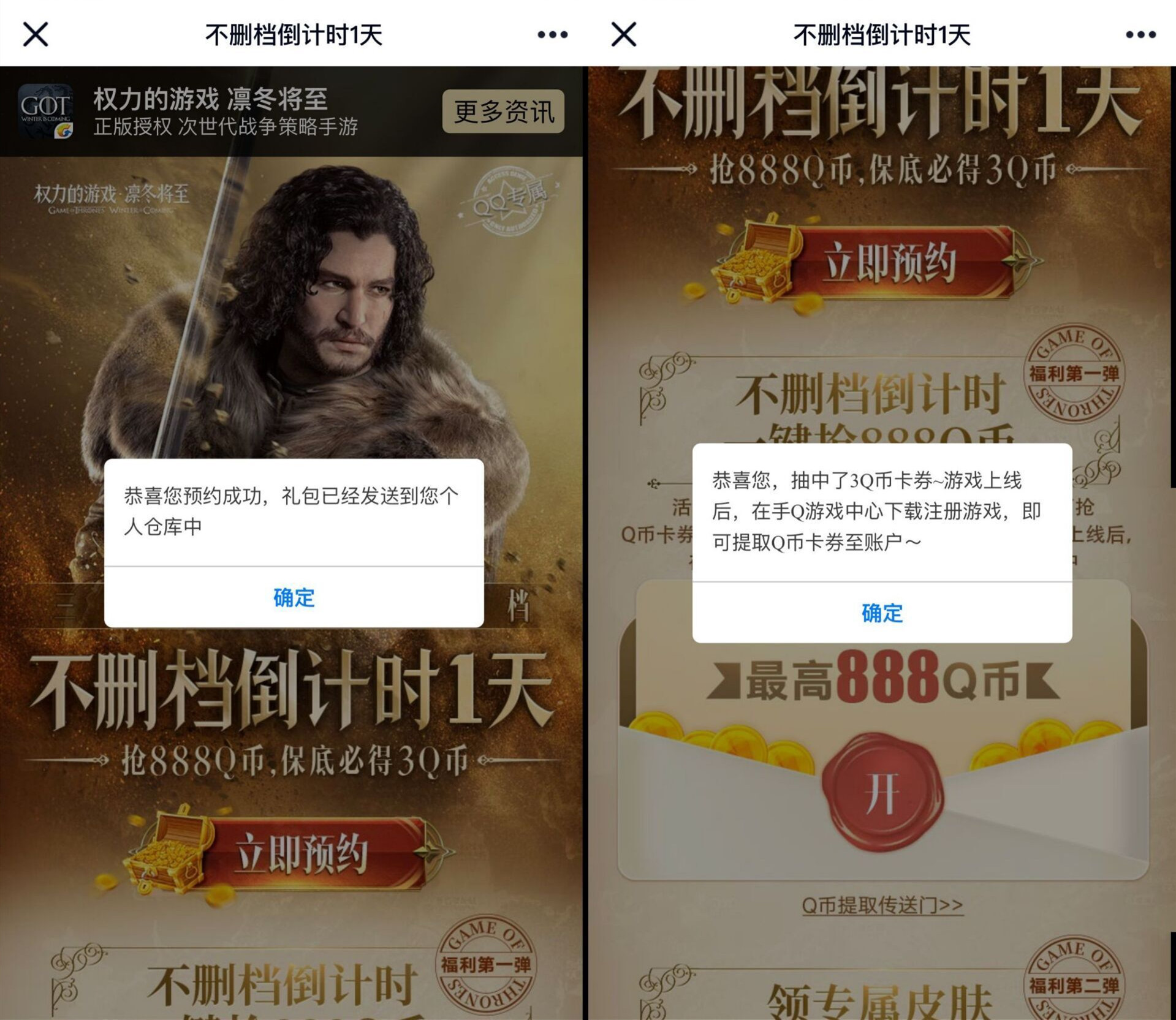Image resolution: width=1176 pixels, height=1020 pixels.
Task: Confirm the reservation success dialog
Action: click(294, 597)
